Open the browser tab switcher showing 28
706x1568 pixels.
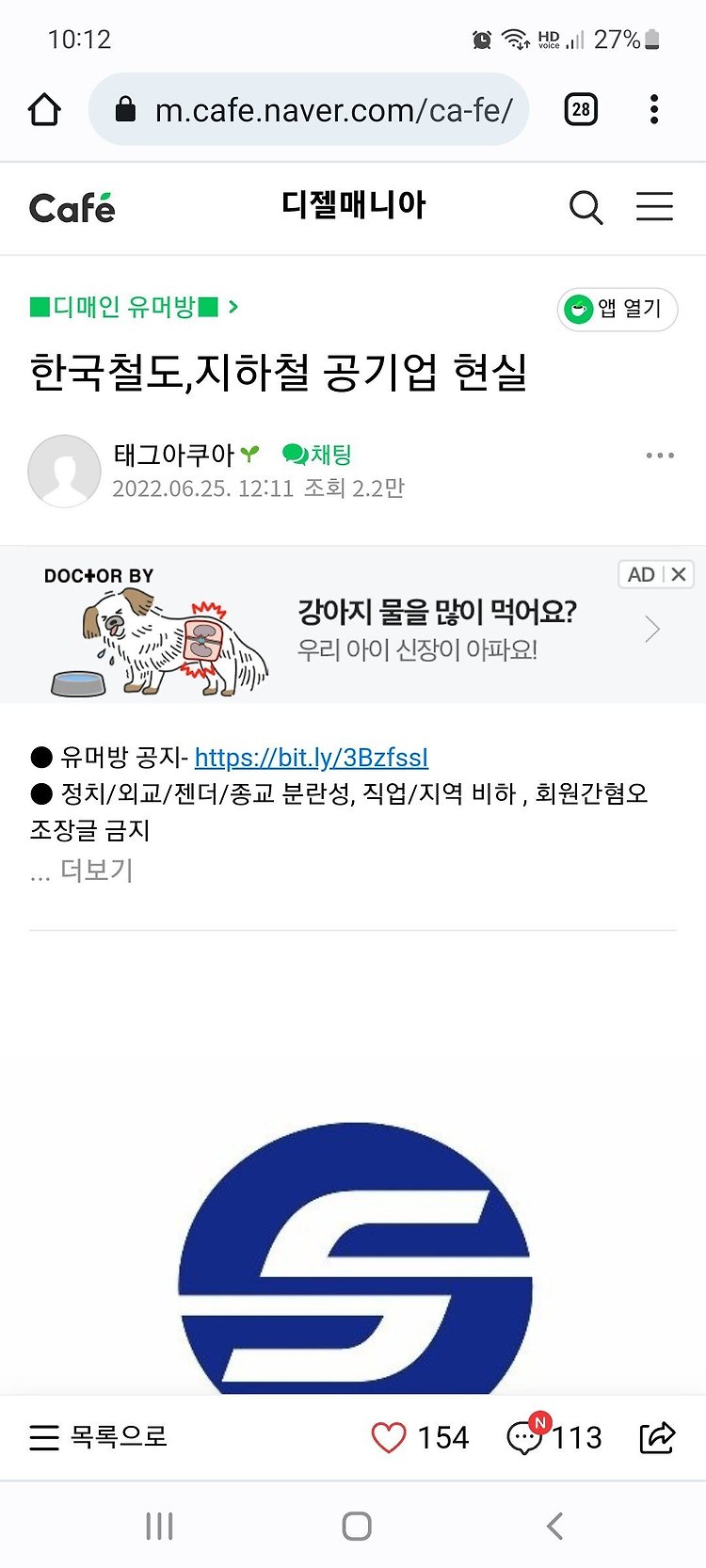[x=581, y=110]
